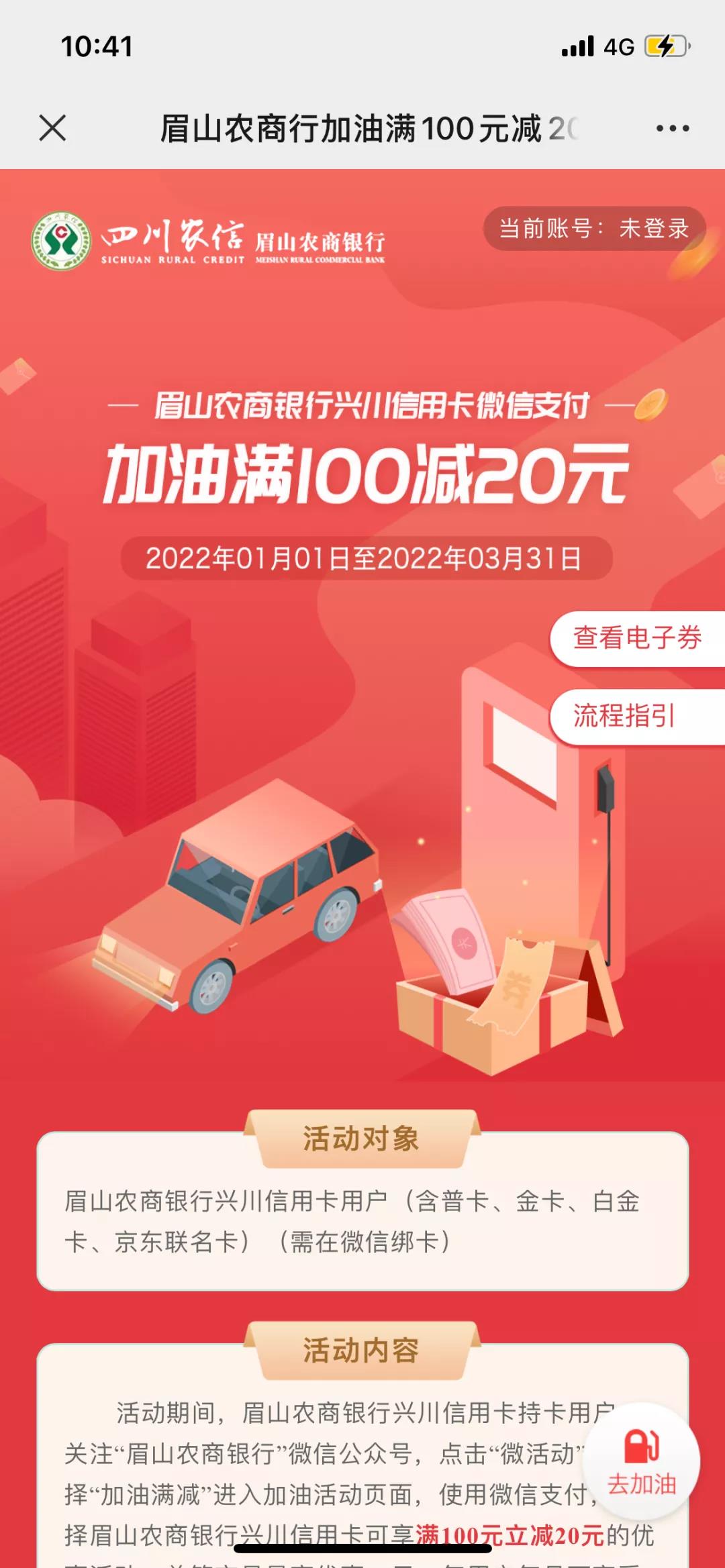Tap the 去加油 floating button
Screen dimensions: 725x1568
coord(641,1461)
